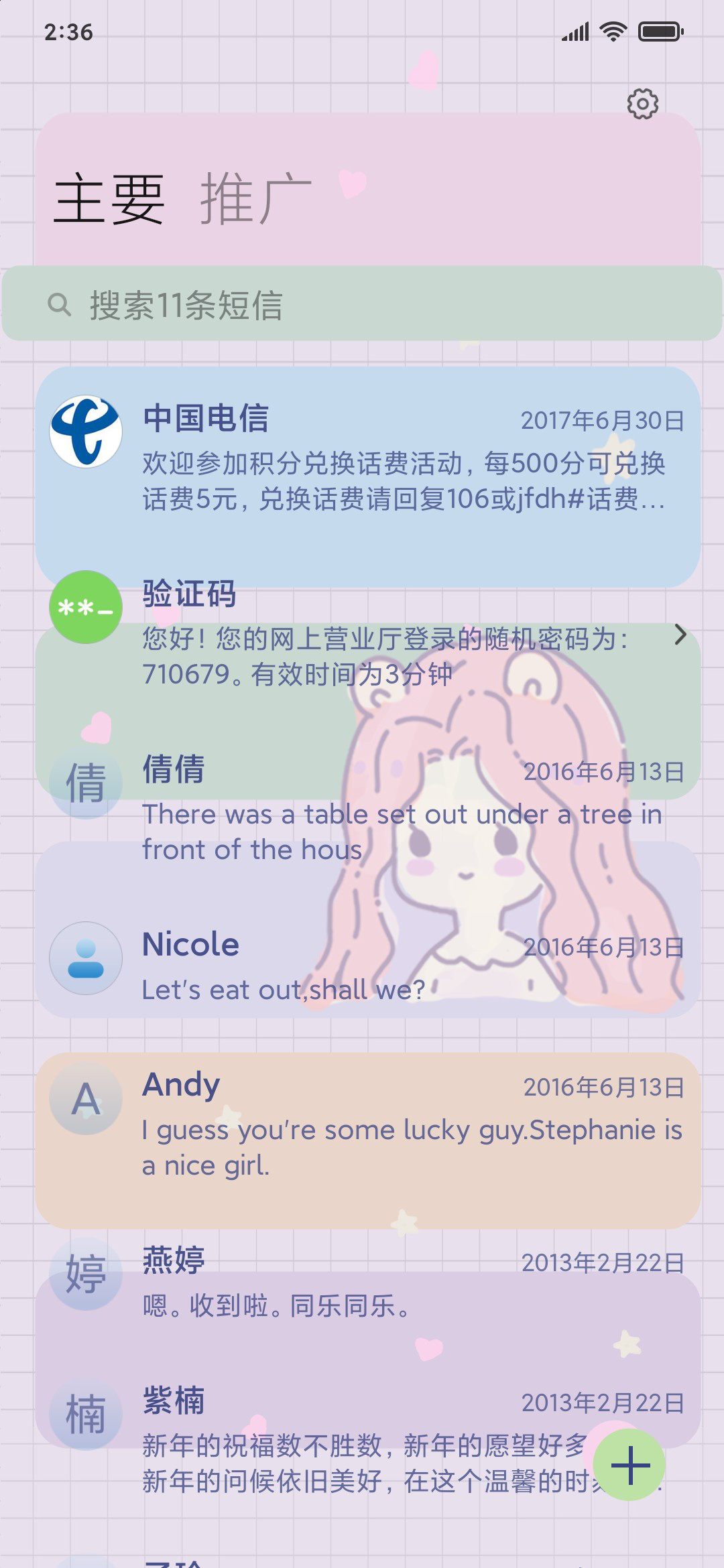Tap the 搜索11条短信 search box

coord(362,304)
